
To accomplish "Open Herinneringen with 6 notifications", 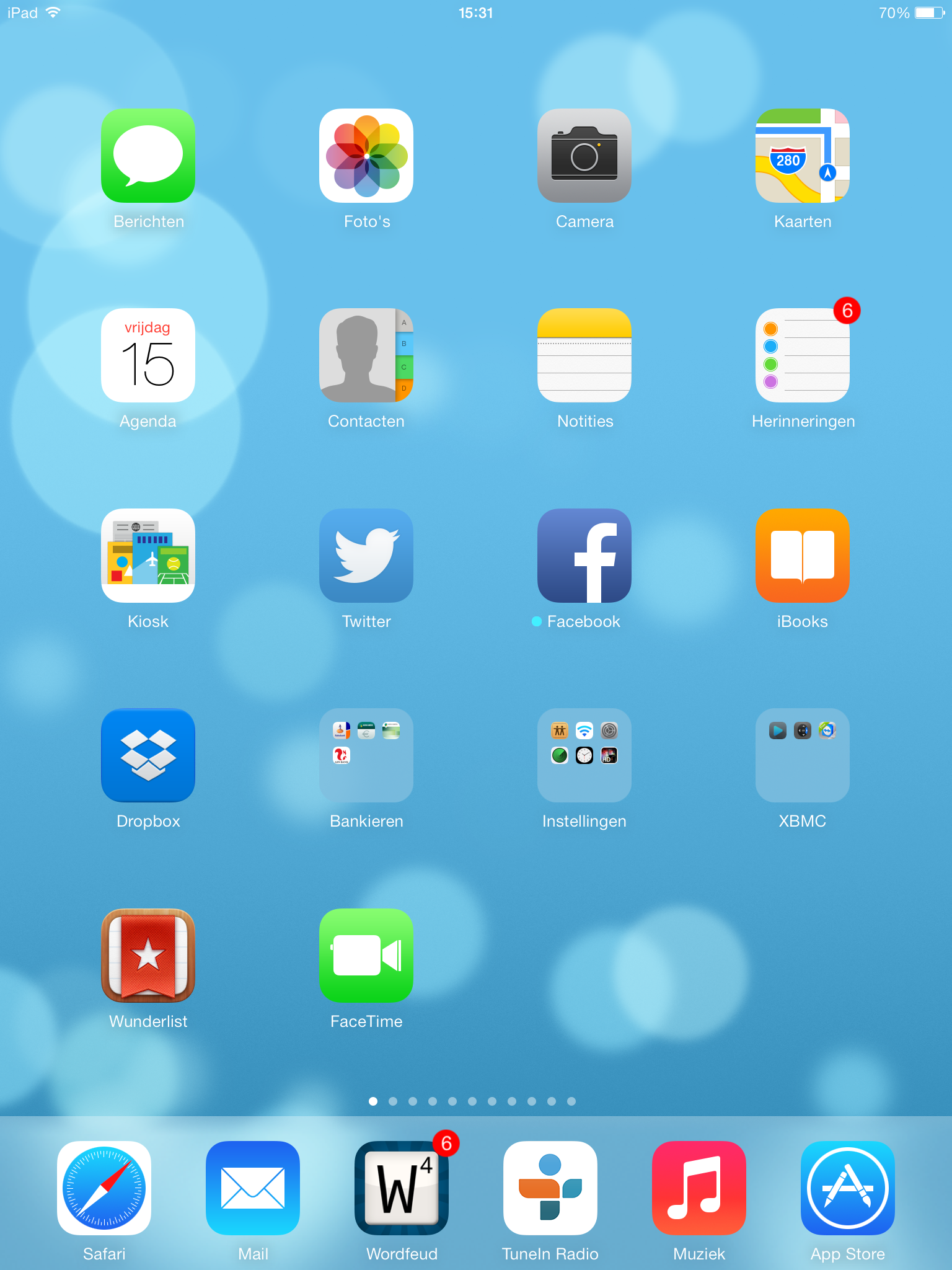I will point(803,355).
